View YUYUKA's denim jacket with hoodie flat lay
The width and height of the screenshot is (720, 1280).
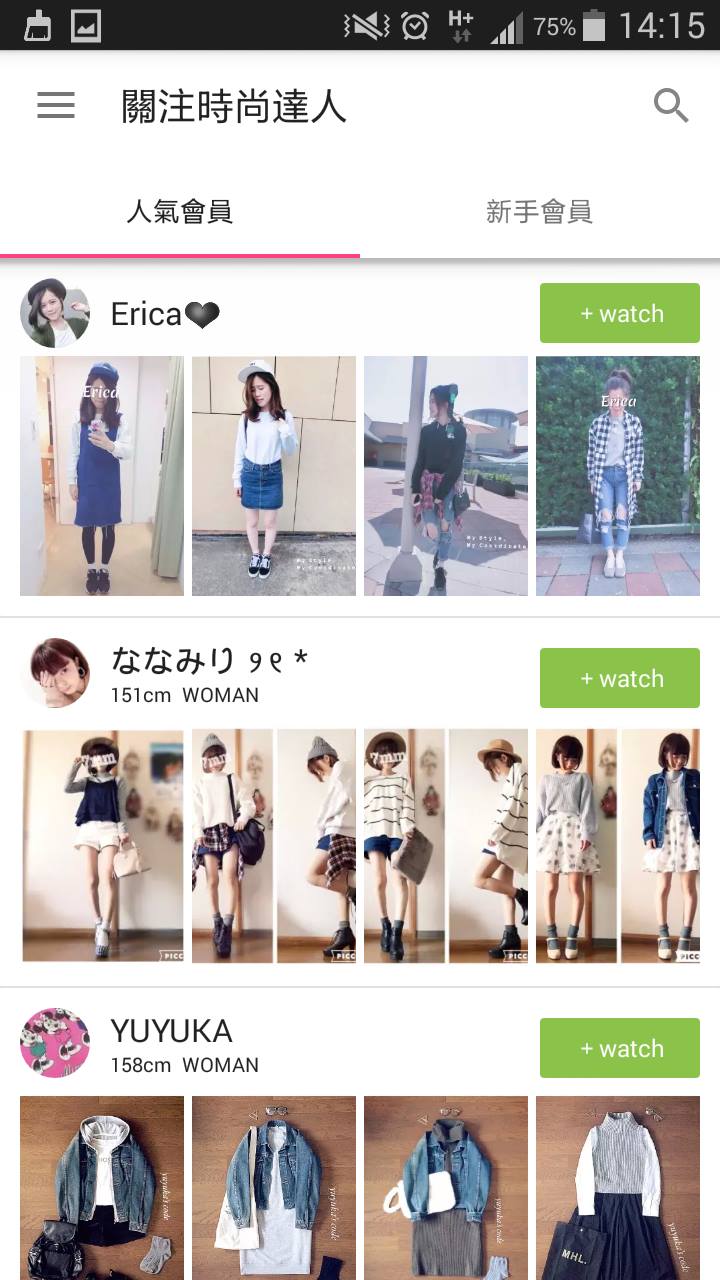(102, 1188)
